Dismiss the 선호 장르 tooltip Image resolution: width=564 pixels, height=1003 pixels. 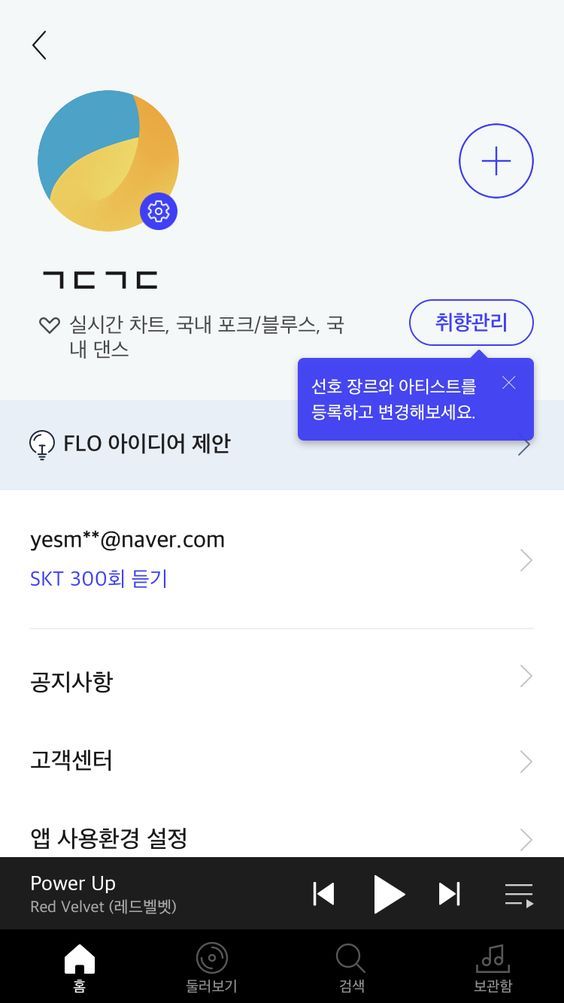click(x=508, y=383)
